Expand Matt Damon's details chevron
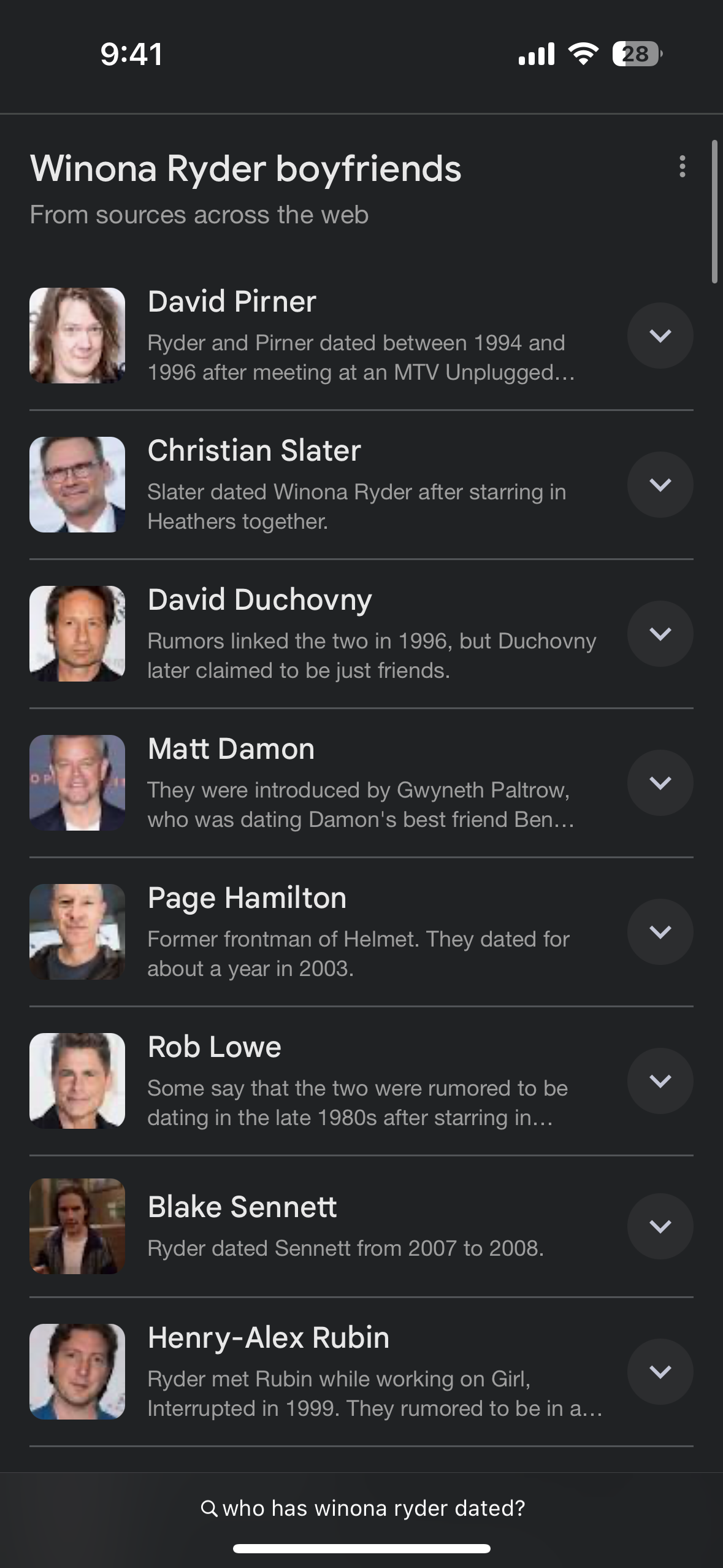The height and width of the screenshot is (1568, 723). 660,783
